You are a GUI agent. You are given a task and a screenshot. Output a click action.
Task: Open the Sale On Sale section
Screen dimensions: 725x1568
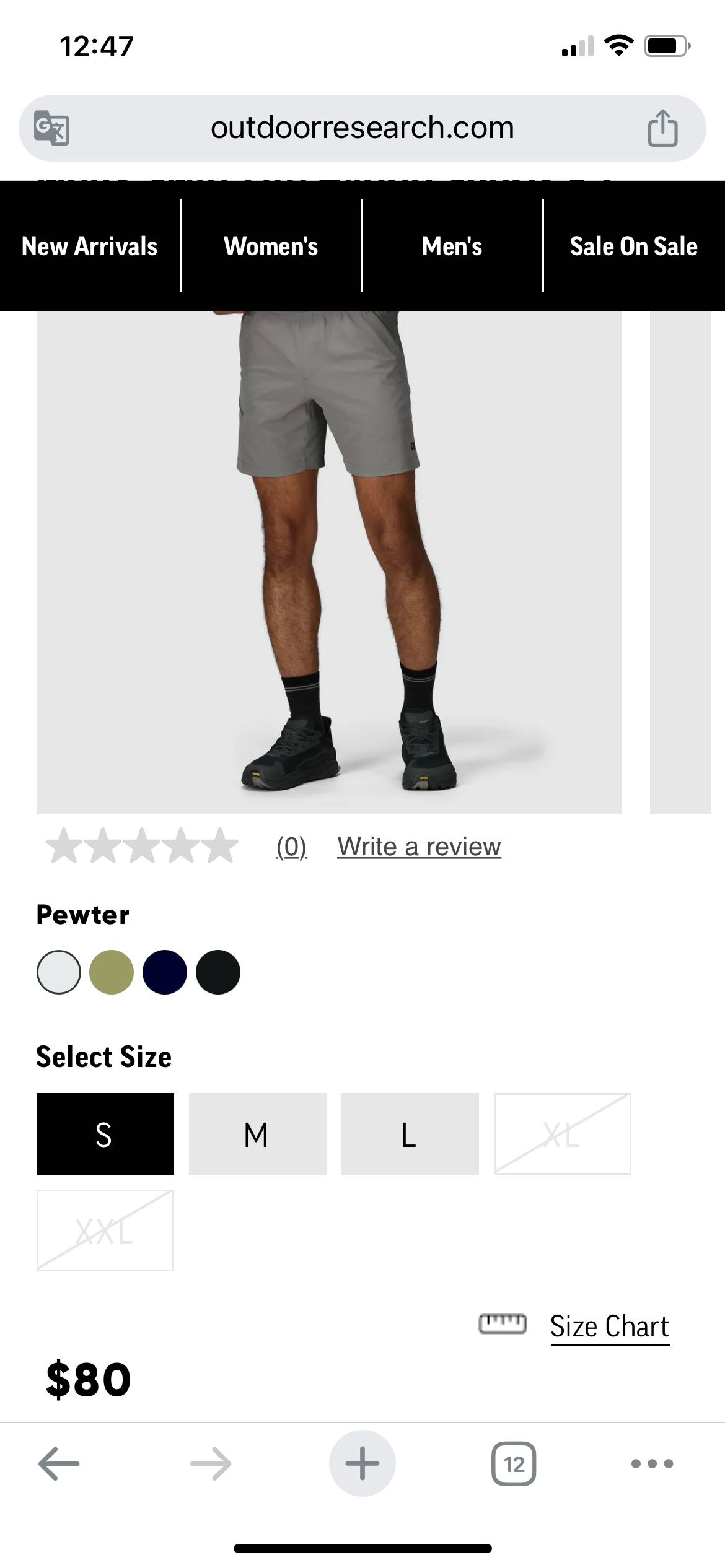coord(633,246)
